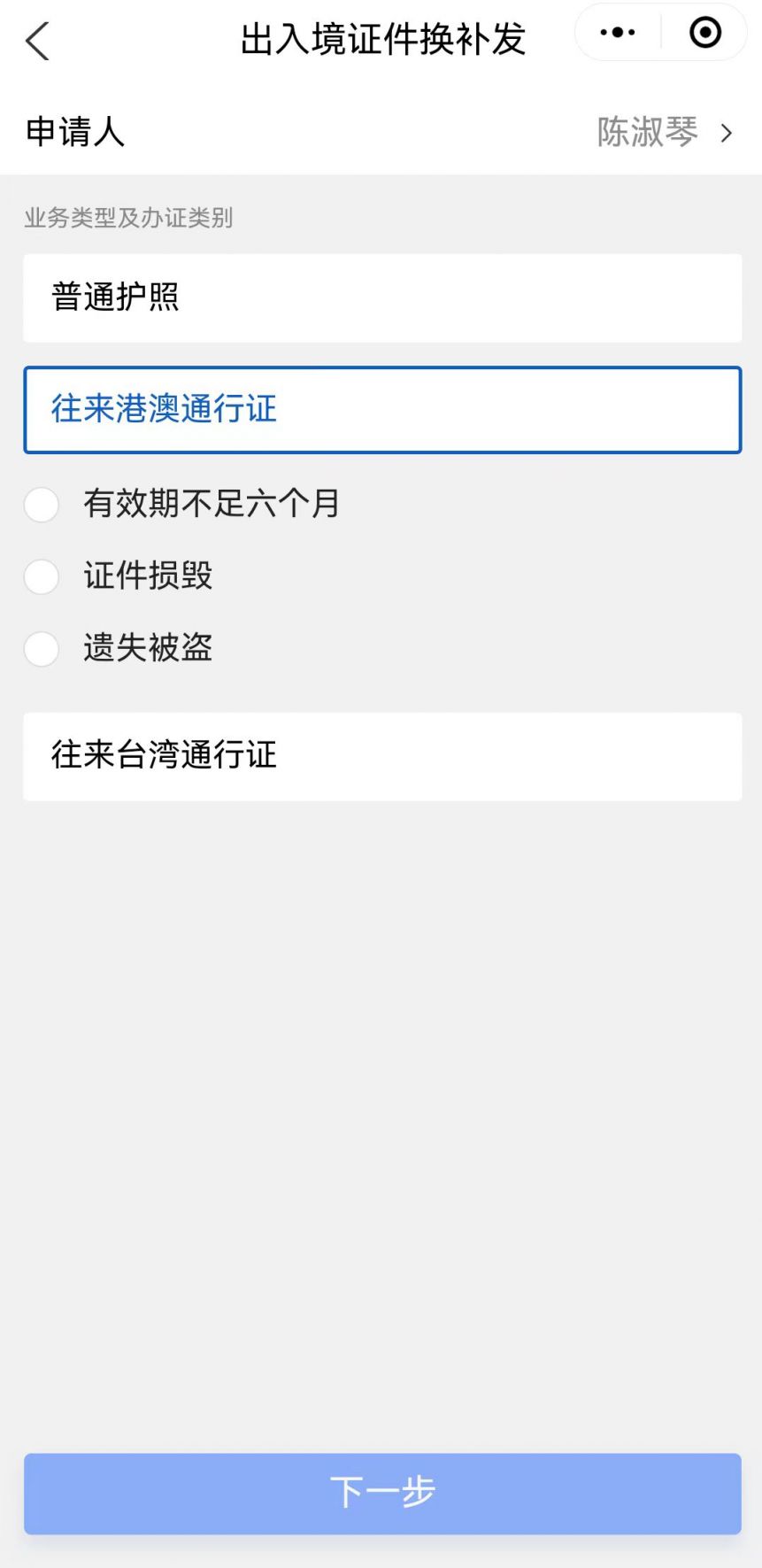The height and width of the screenshot is (1568, 762).
Task: Open the mini-program more options menu
Action: 616,32
